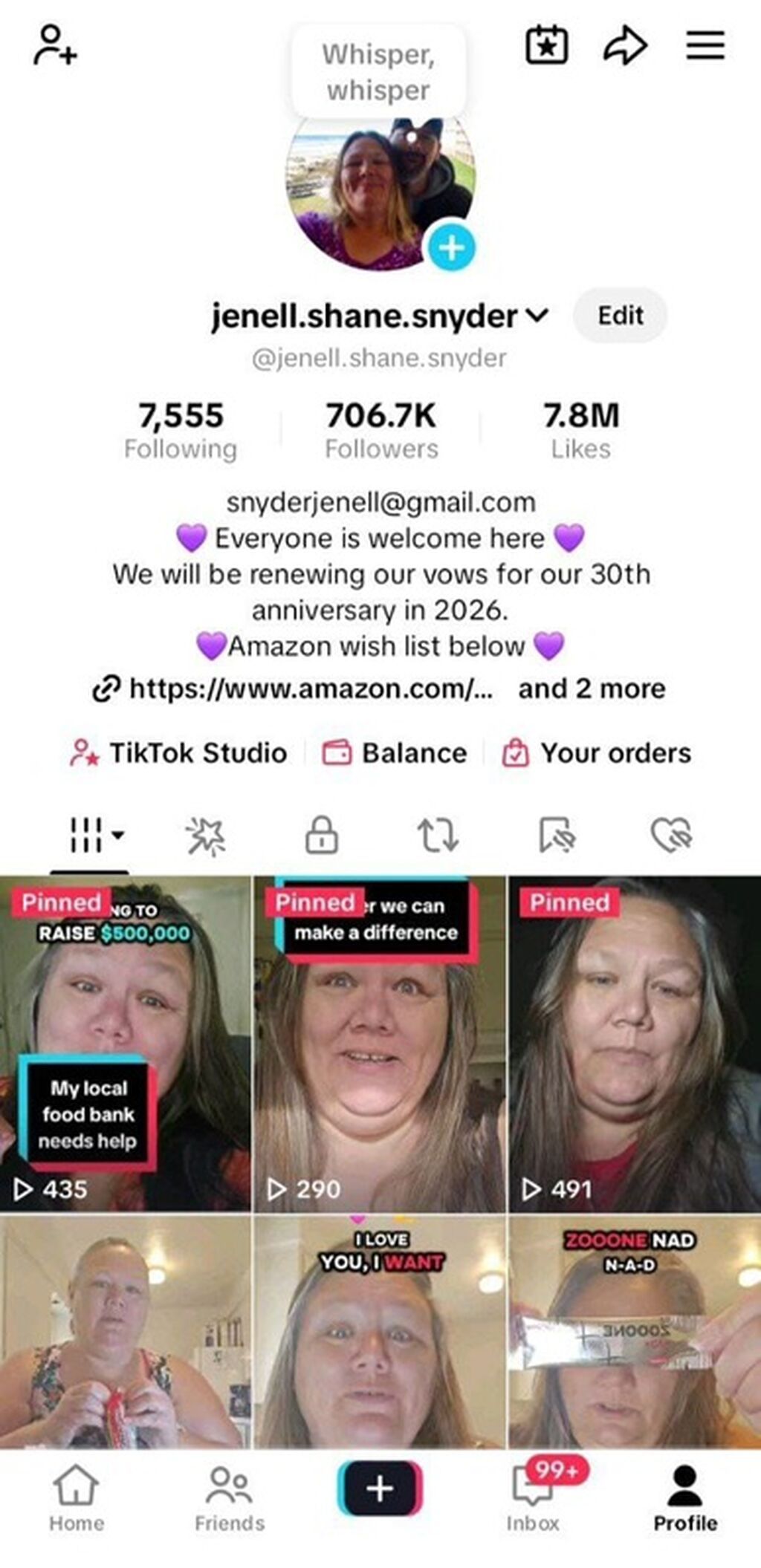
Task: Switch to the reposts tab
Action: click(438, 835)
